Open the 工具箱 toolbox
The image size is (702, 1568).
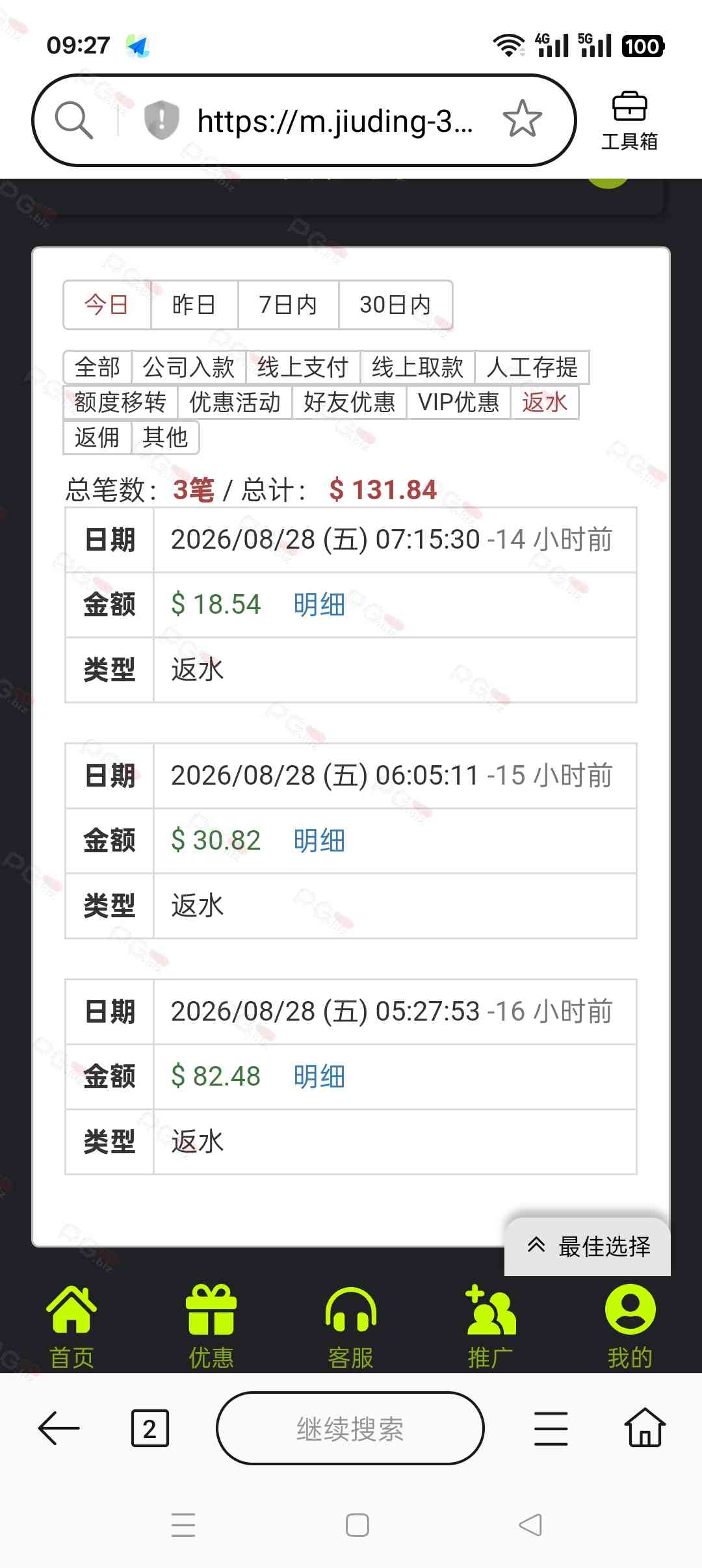pos(629,122)
